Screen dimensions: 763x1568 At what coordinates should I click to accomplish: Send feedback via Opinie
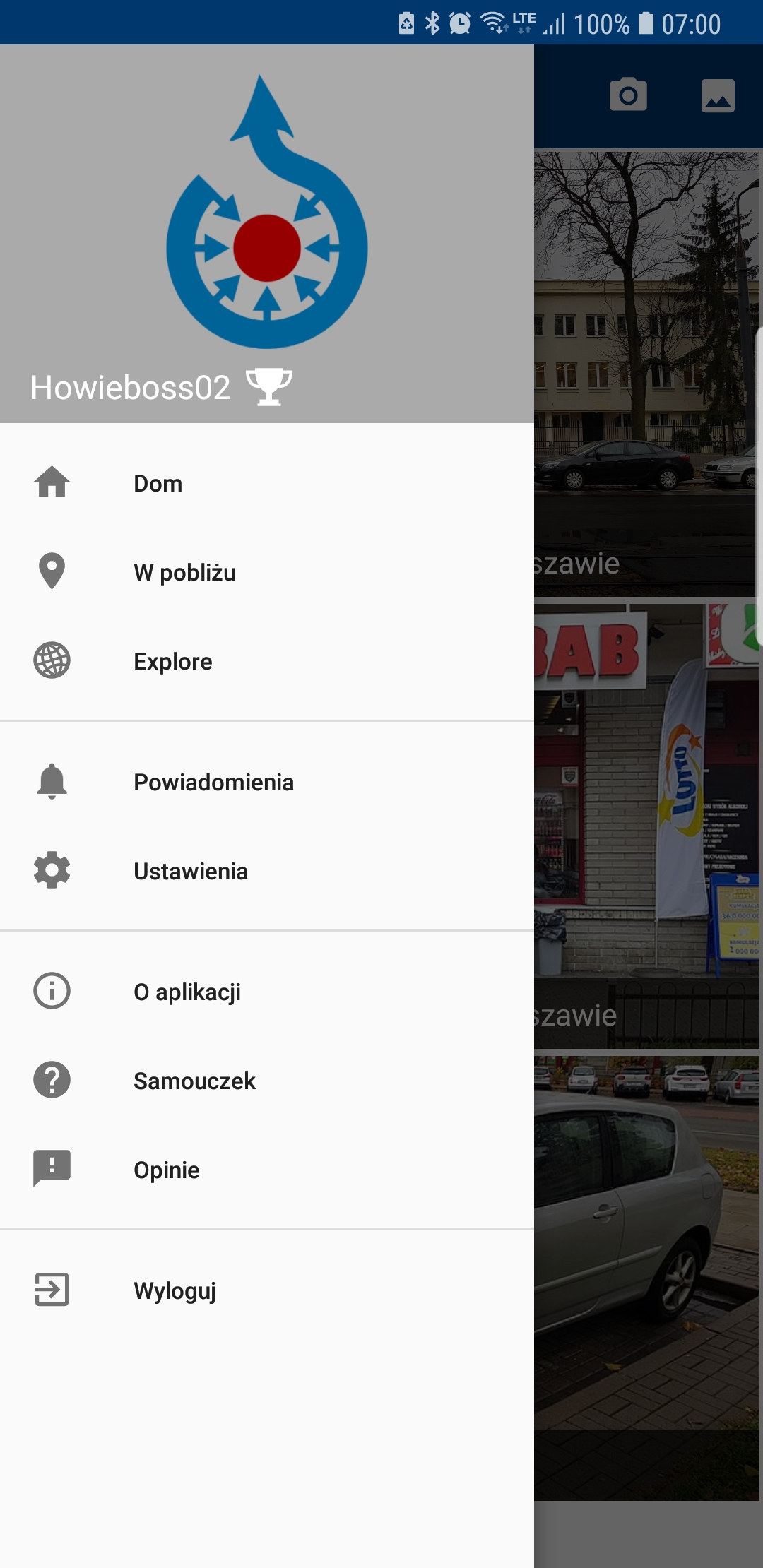(x=167, y=1170)
